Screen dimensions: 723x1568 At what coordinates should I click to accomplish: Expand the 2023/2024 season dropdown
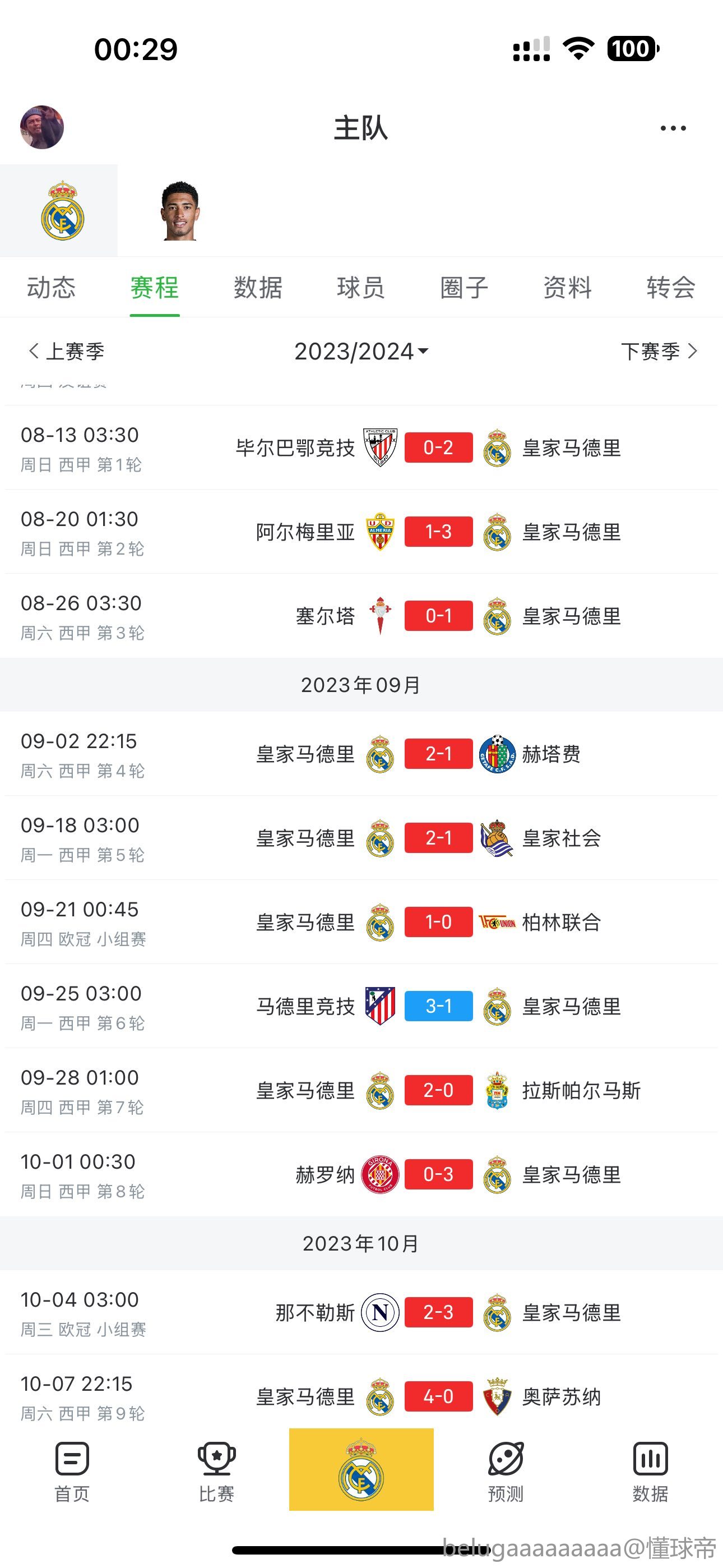click(361, 351)
